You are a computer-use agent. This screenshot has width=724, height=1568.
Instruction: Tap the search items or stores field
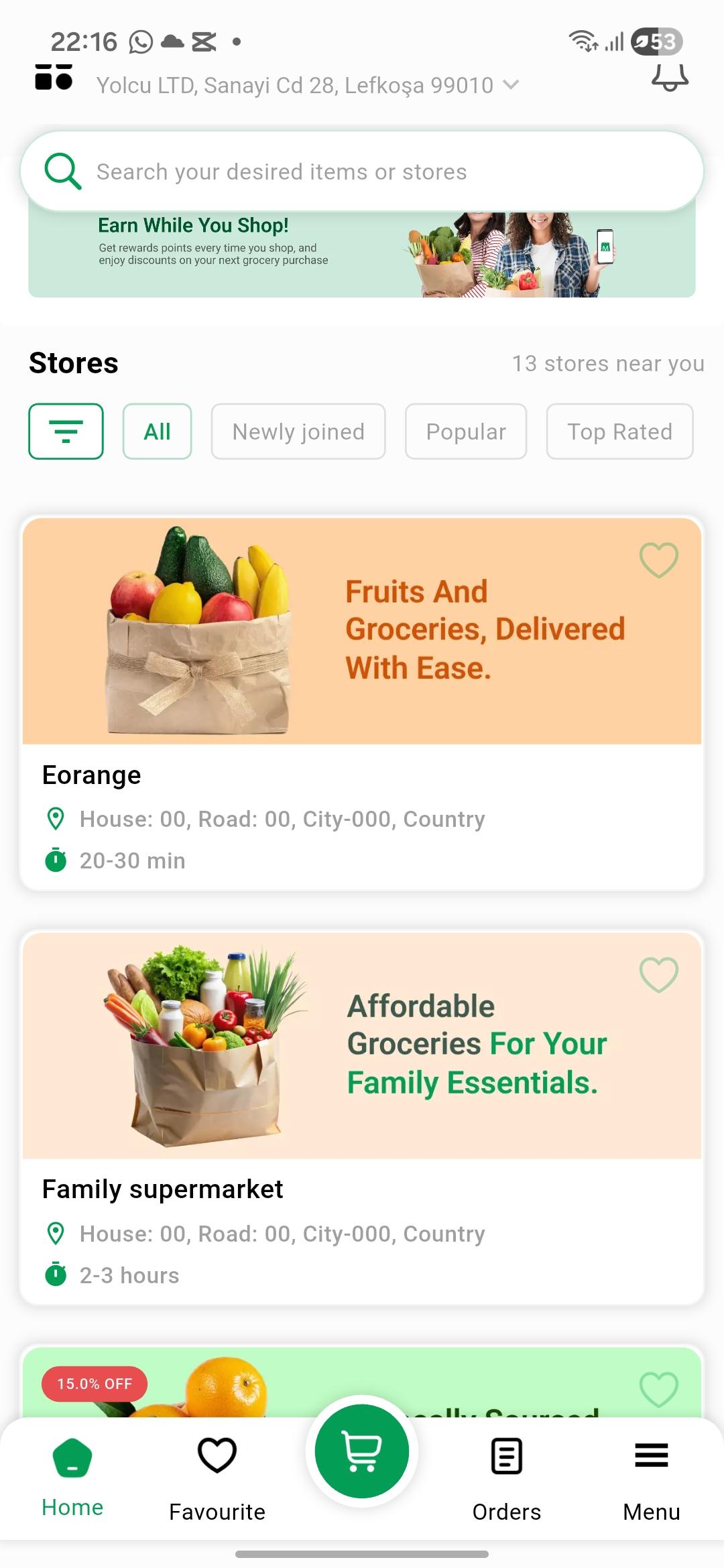point(362,172)
